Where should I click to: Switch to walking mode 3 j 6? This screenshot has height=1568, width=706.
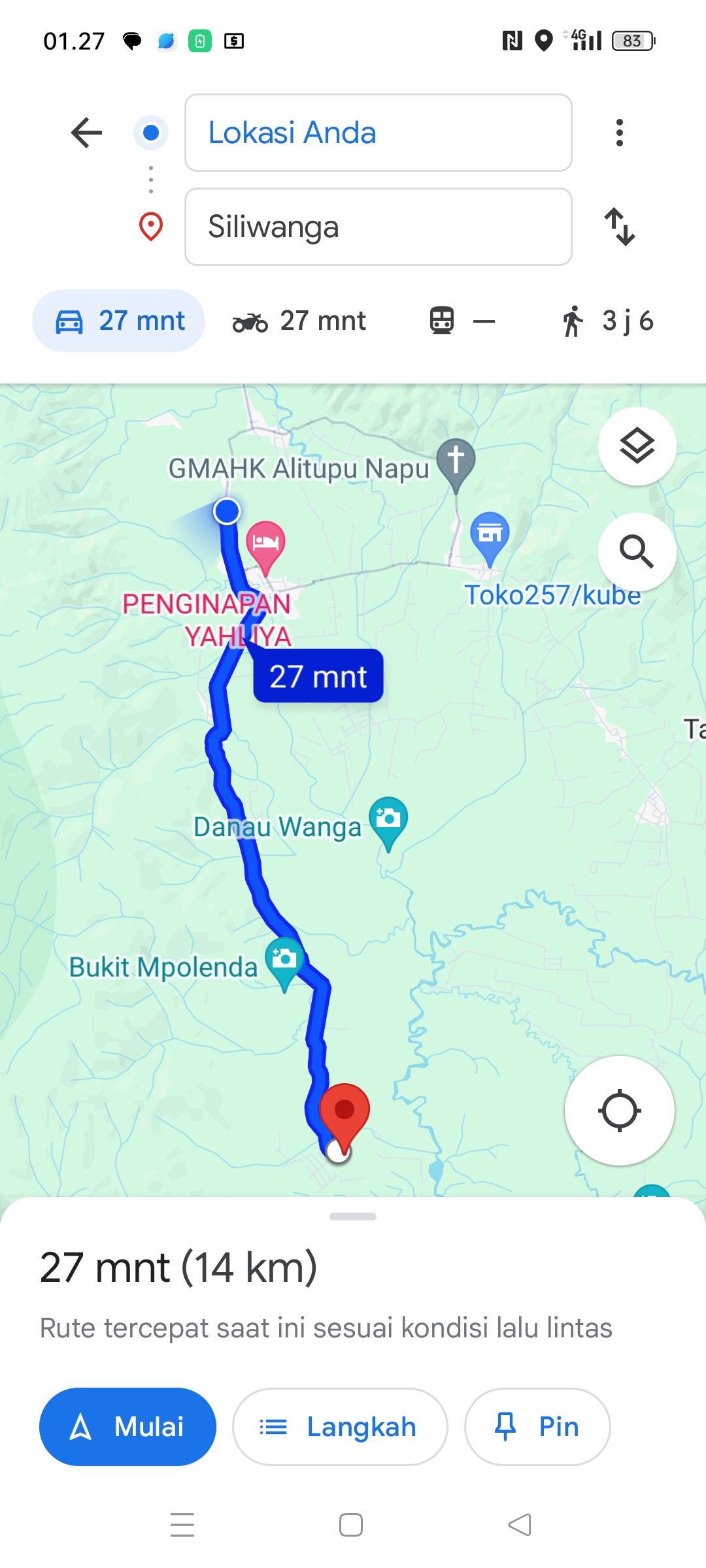pyautogui.click(x=608, y=321)
